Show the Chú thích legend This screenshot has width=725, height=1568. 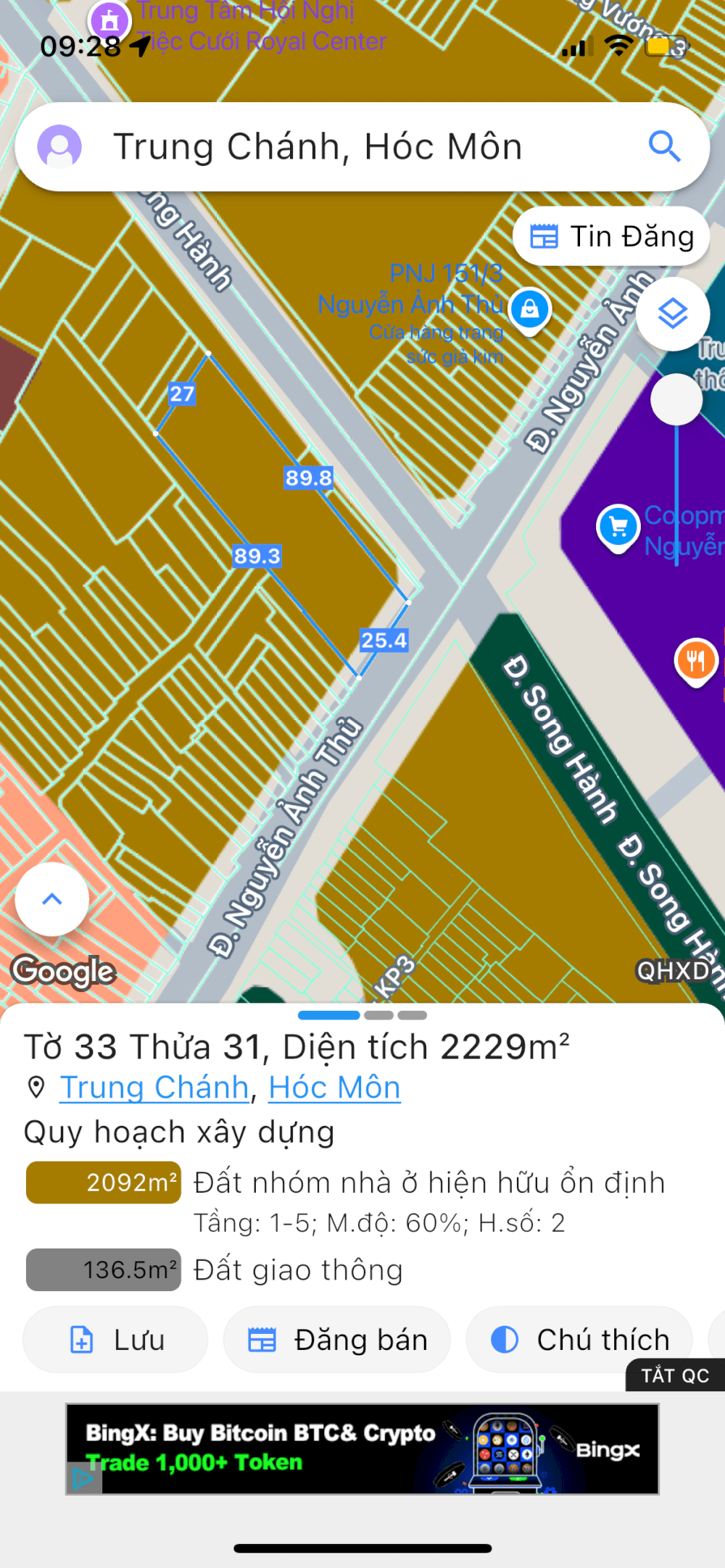(579, 1340)
